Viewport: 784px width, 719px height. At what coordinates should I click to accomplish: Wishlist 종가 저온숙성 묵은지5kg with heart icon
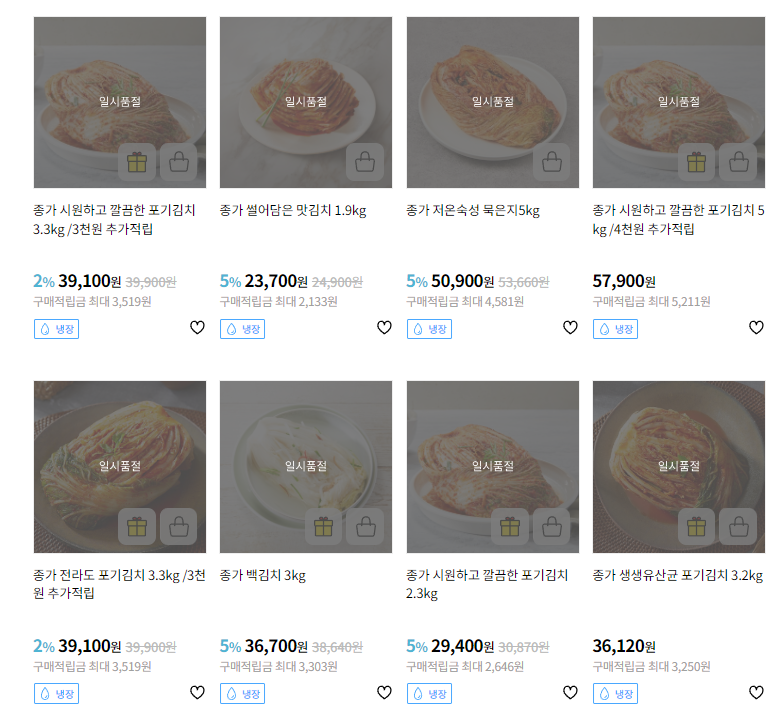(x=570, y=328)
